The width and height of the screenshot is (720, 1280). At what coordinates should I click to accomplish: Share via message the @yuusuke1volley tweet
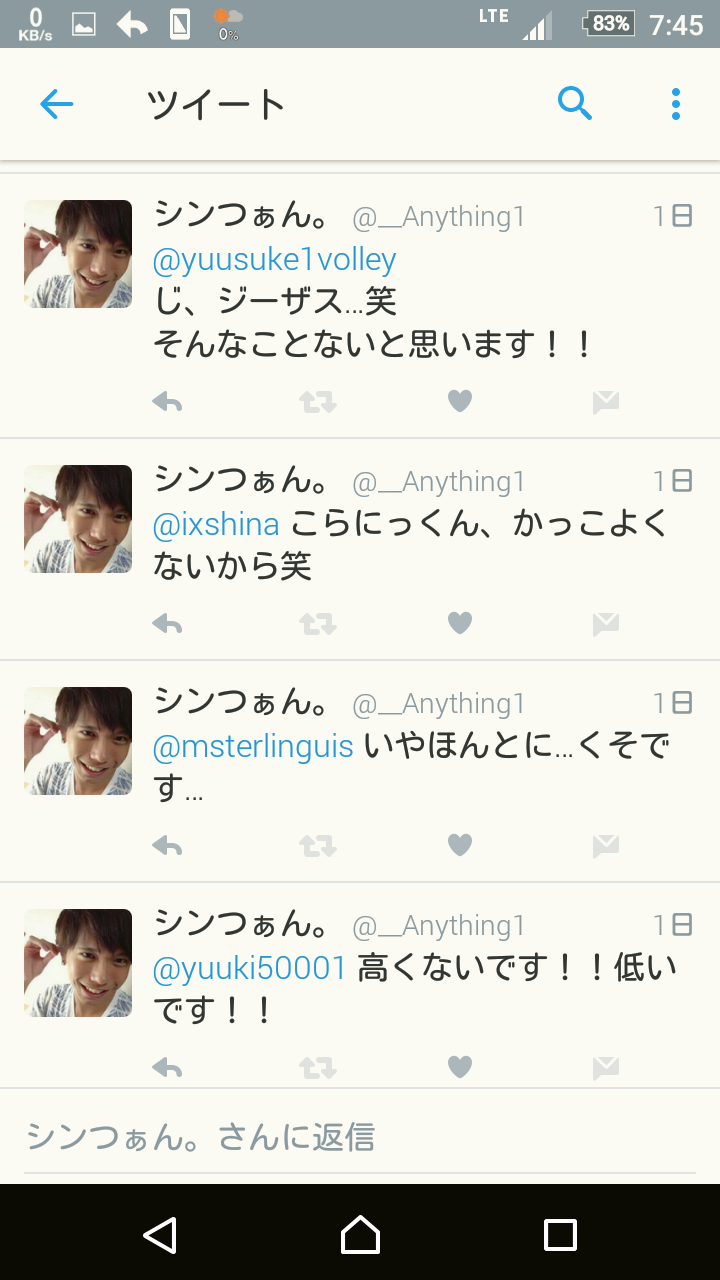coord(605,402)
